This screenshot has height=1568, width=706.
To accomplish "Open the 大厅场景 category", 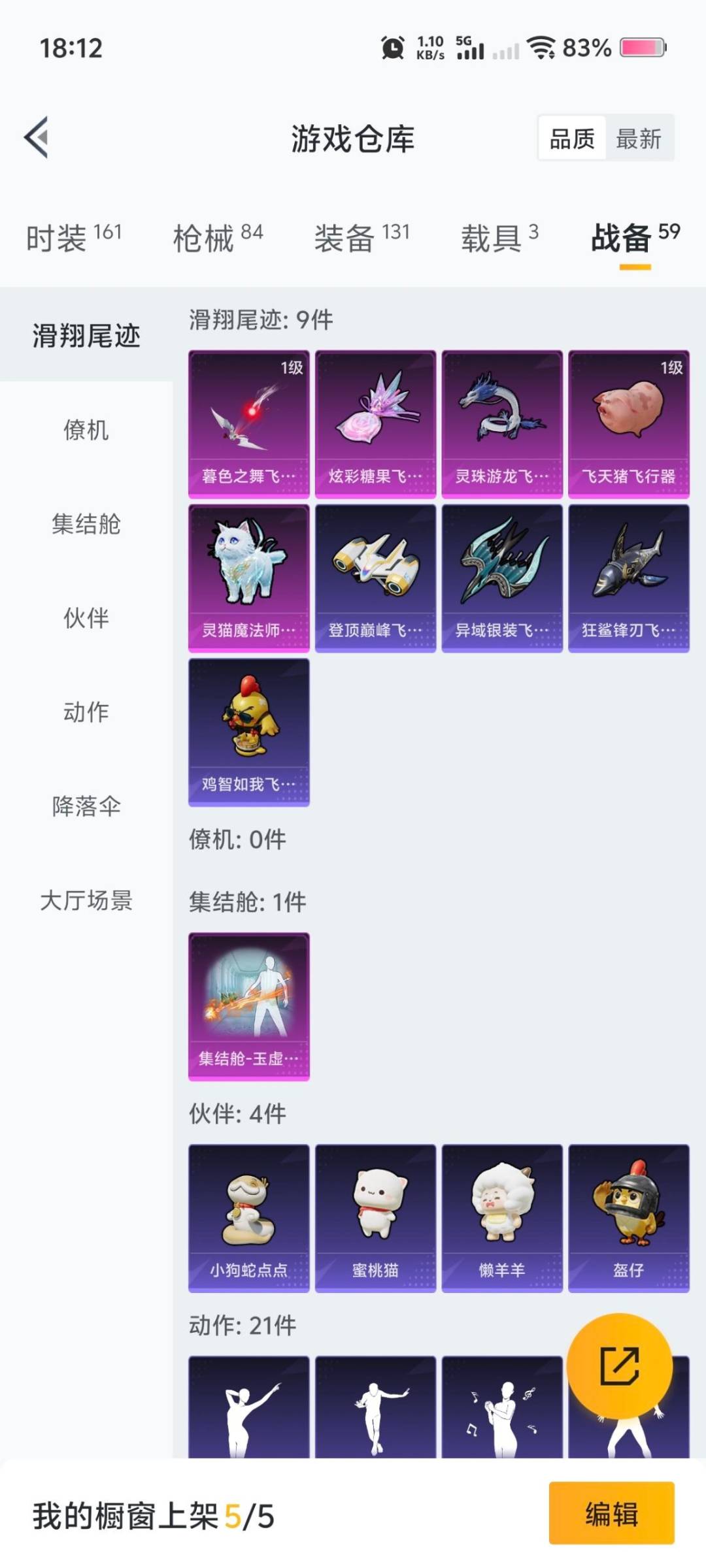I will 85,900.
